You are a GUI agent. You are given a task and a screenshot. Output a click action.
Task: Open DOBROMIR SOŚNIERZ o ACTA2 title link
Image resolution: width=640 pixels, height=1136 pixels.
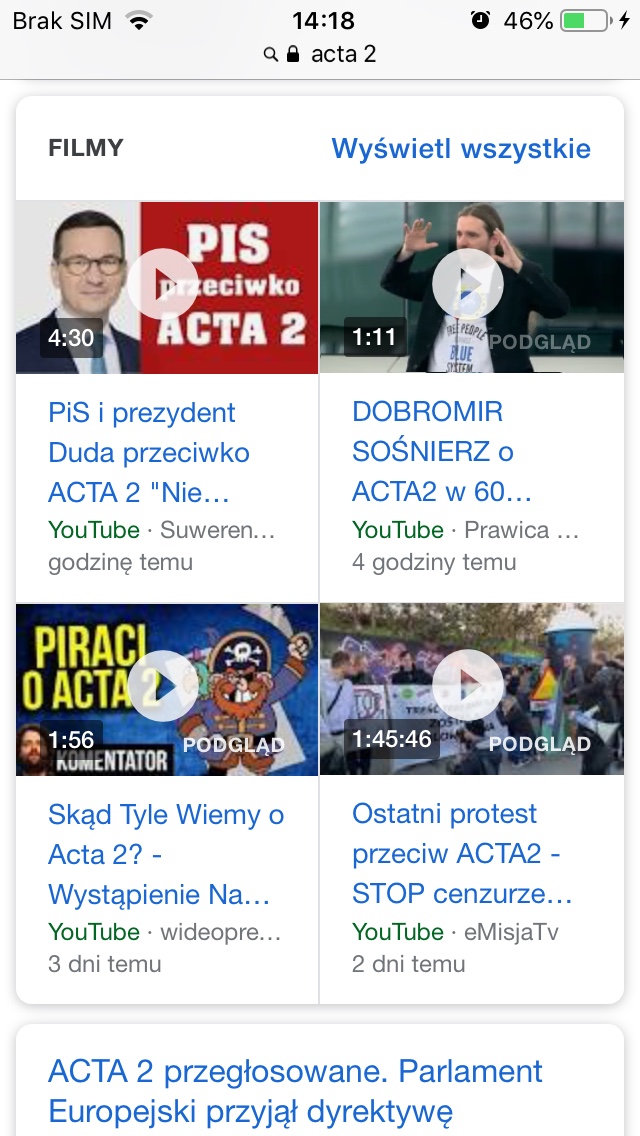[x=442, y=452]
